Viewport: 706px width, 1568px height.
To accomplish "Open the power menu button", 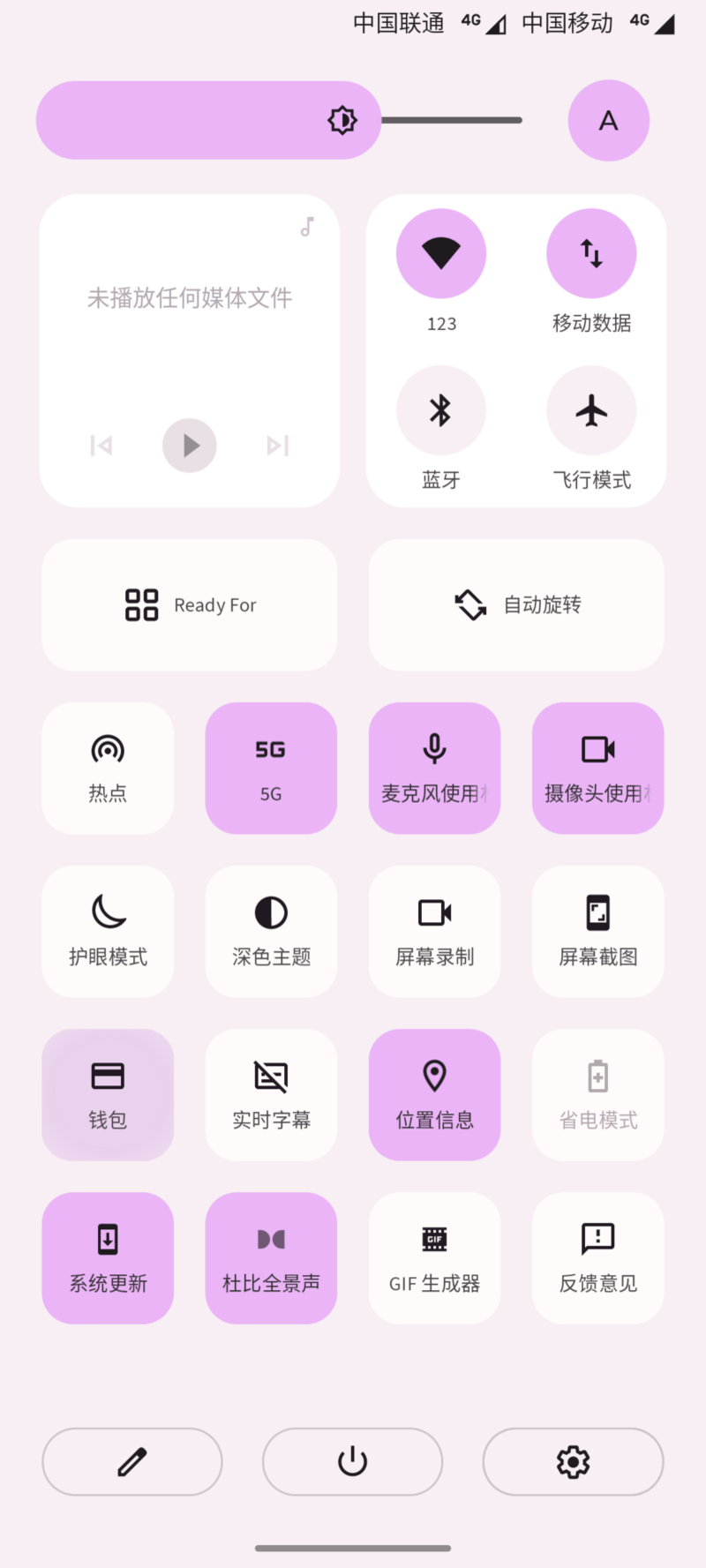I will tap(352, 1462).
